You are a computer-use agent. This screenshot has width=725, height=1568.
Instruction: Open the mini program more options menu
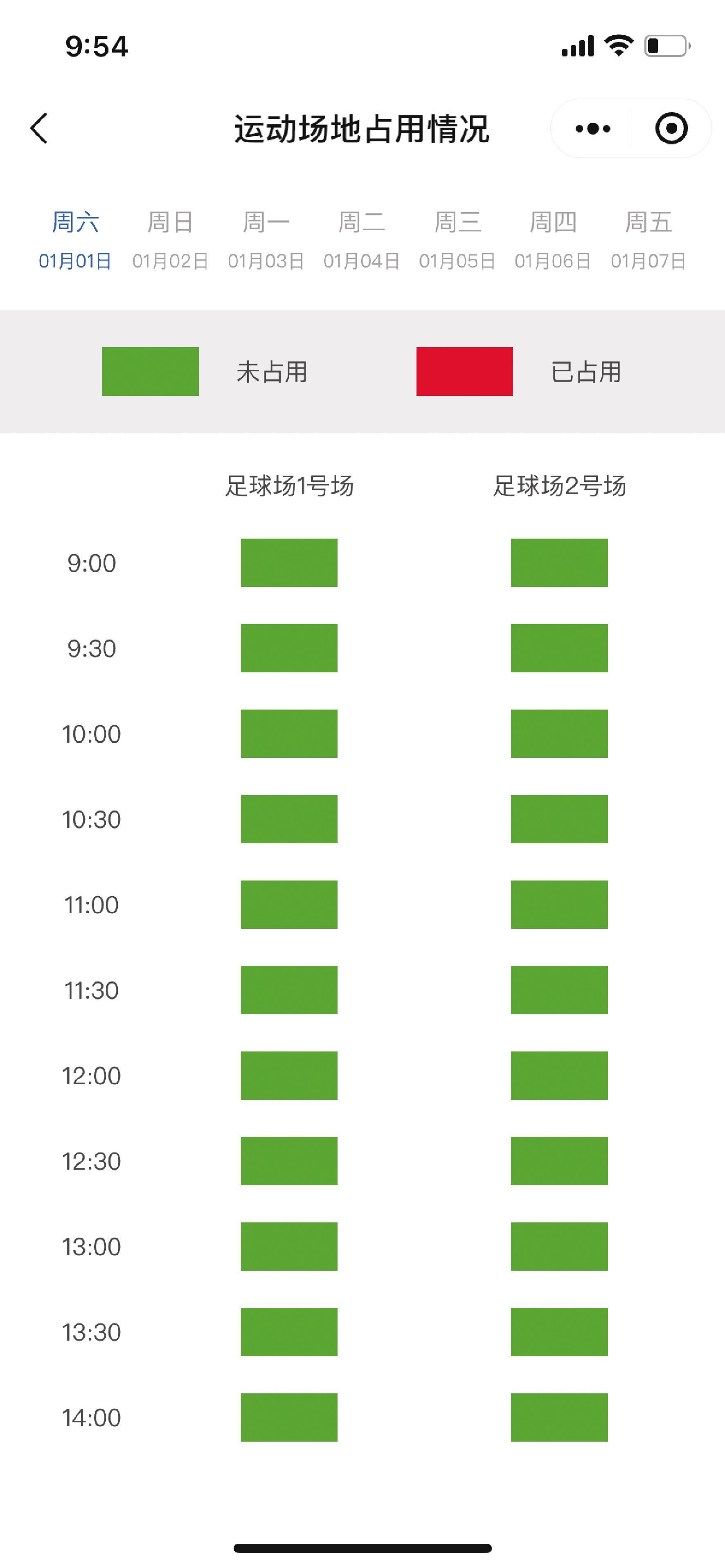point(592,128)
